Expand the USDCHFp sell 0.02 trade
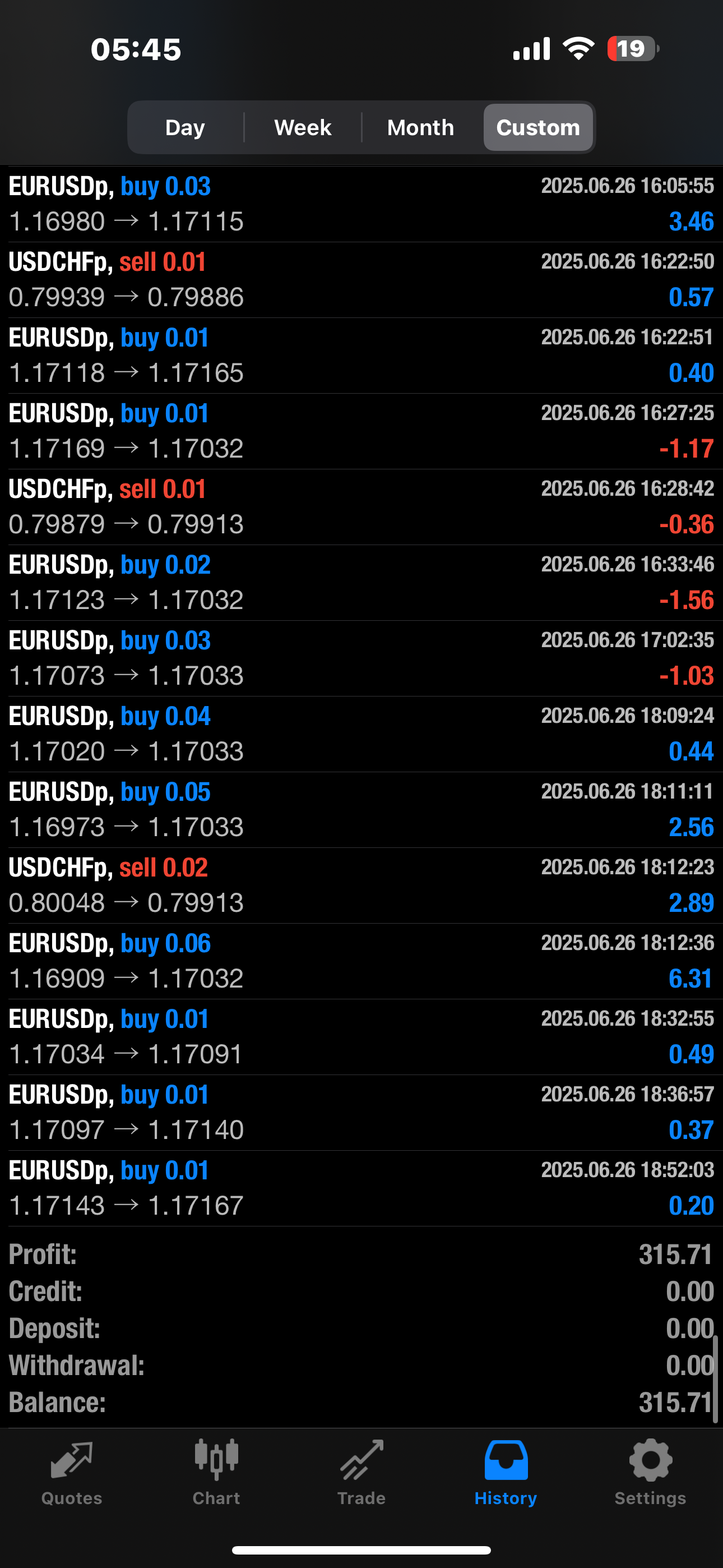This screenshot has height=1568, width=723. pos(361,886)
